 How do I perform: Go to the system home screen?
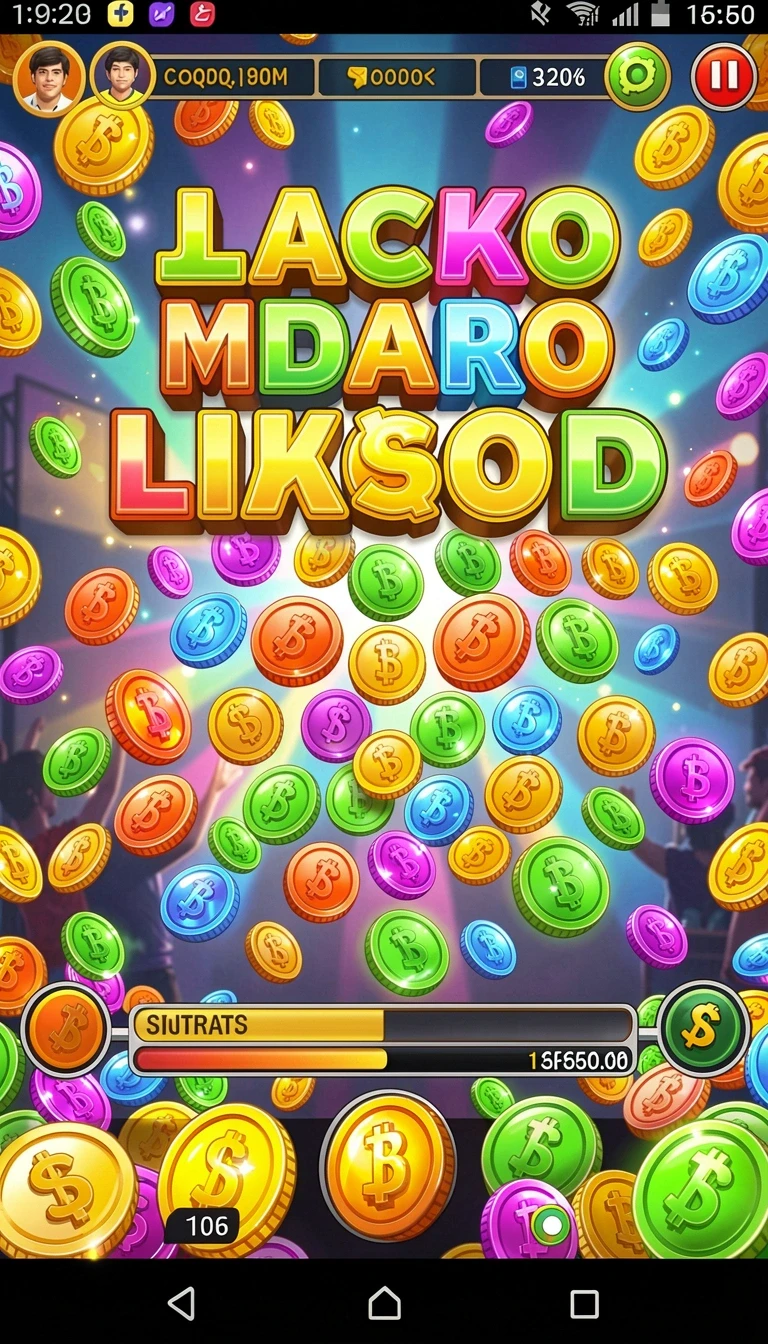point(384,1303)
